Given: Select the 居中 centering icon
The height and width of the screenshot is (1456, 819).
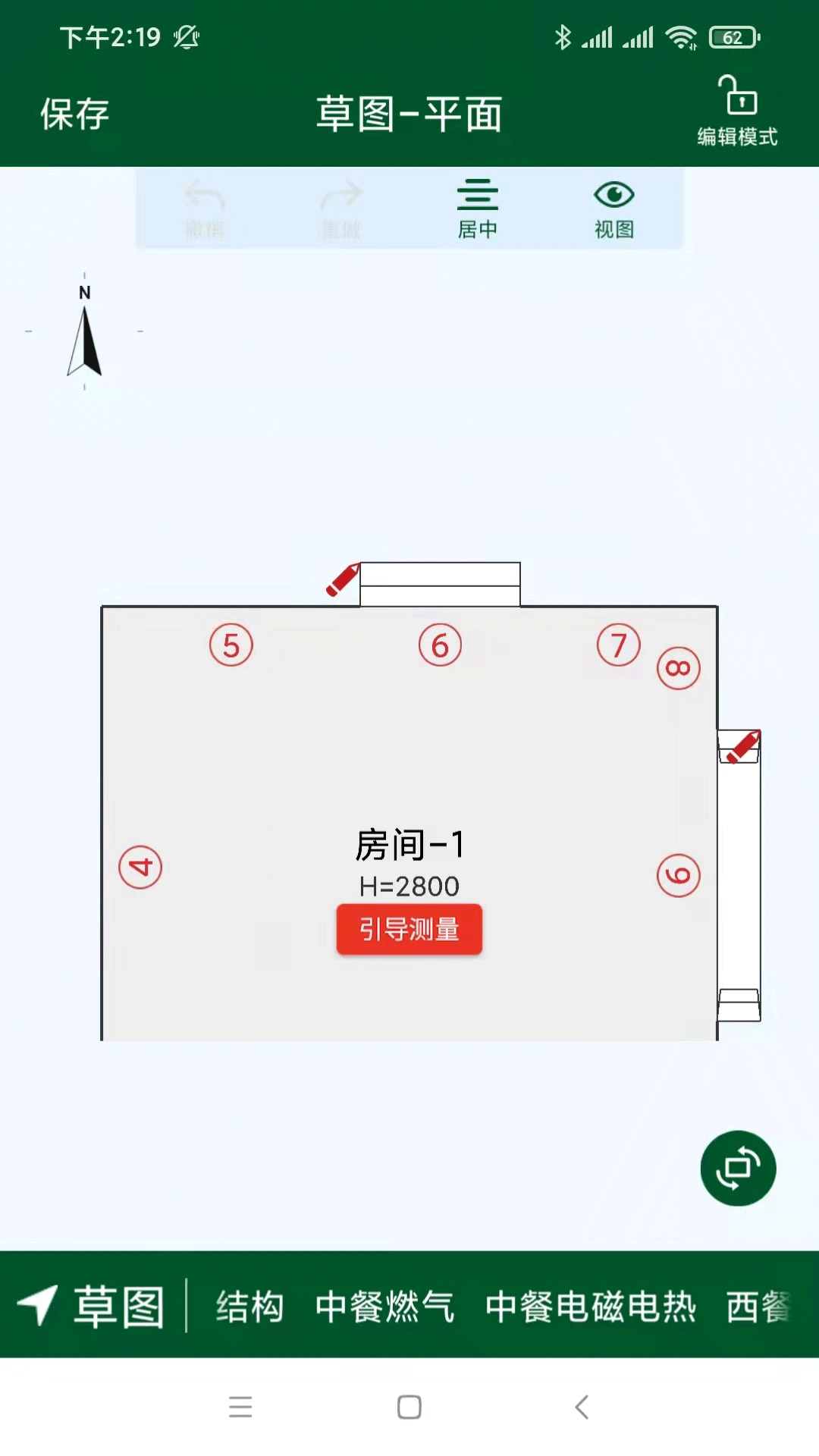Looking at the screenshot, I should (476, 206).
